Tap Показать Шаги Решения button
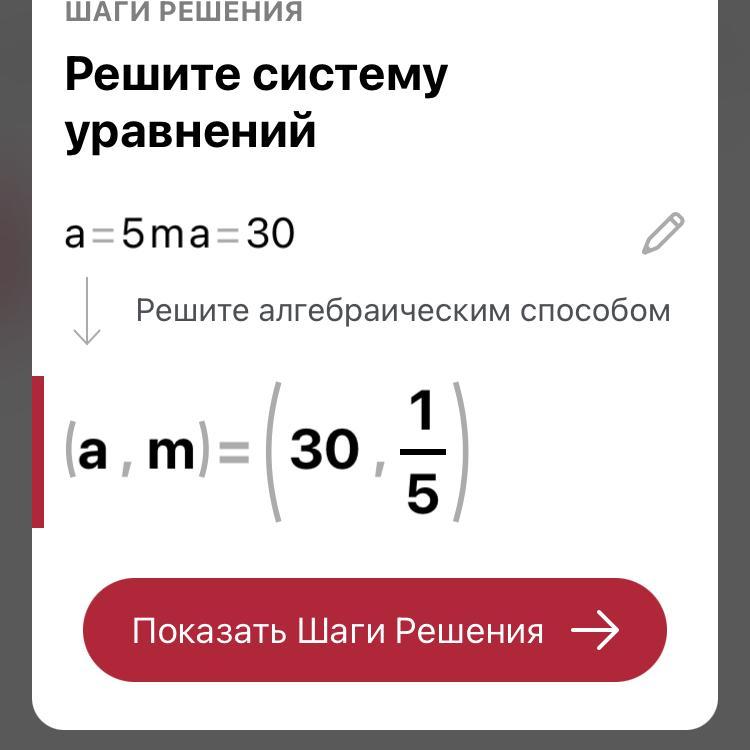 click(x=374, y=630)
